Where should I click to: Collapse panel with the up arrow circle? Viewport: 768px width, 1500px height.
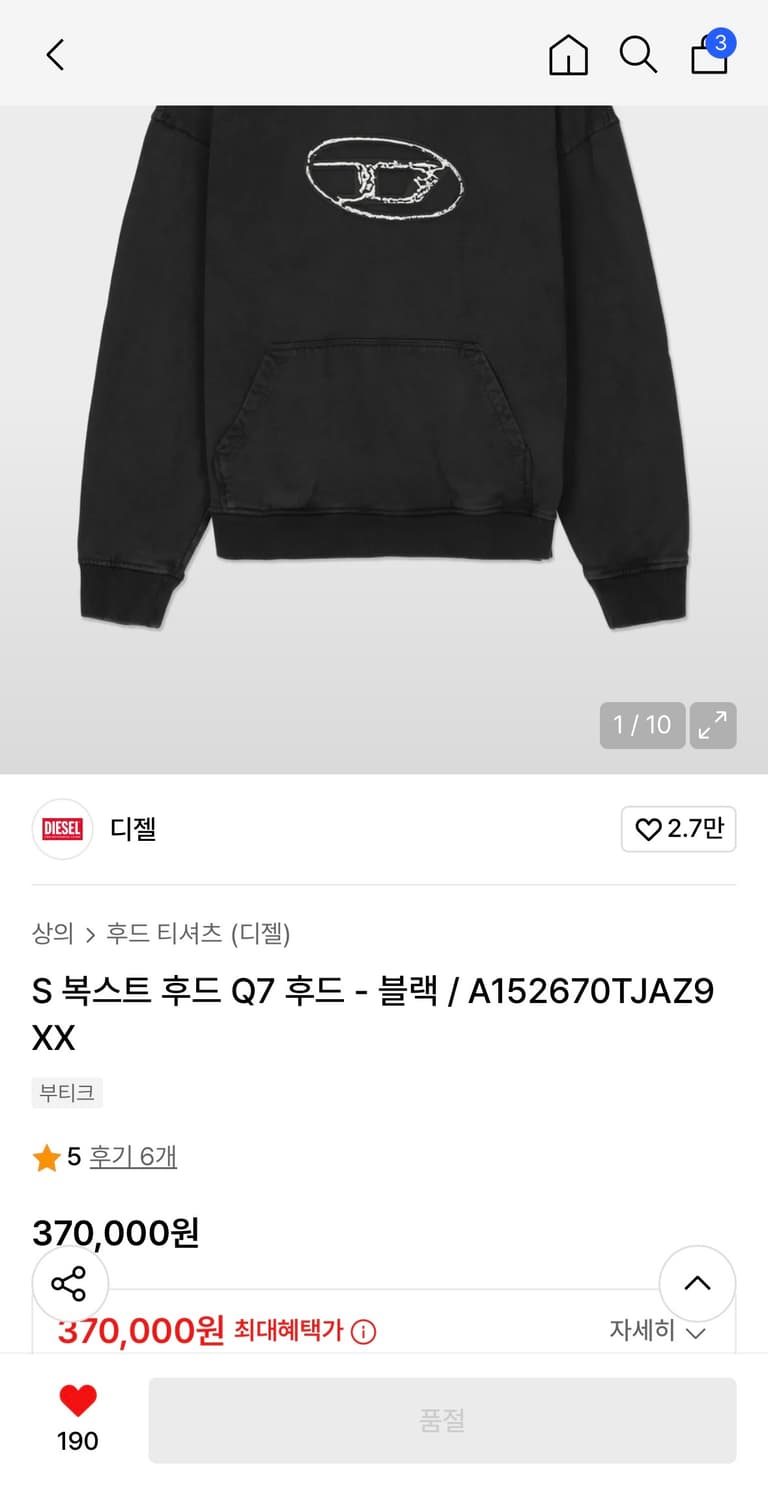tap(697, 1284)
